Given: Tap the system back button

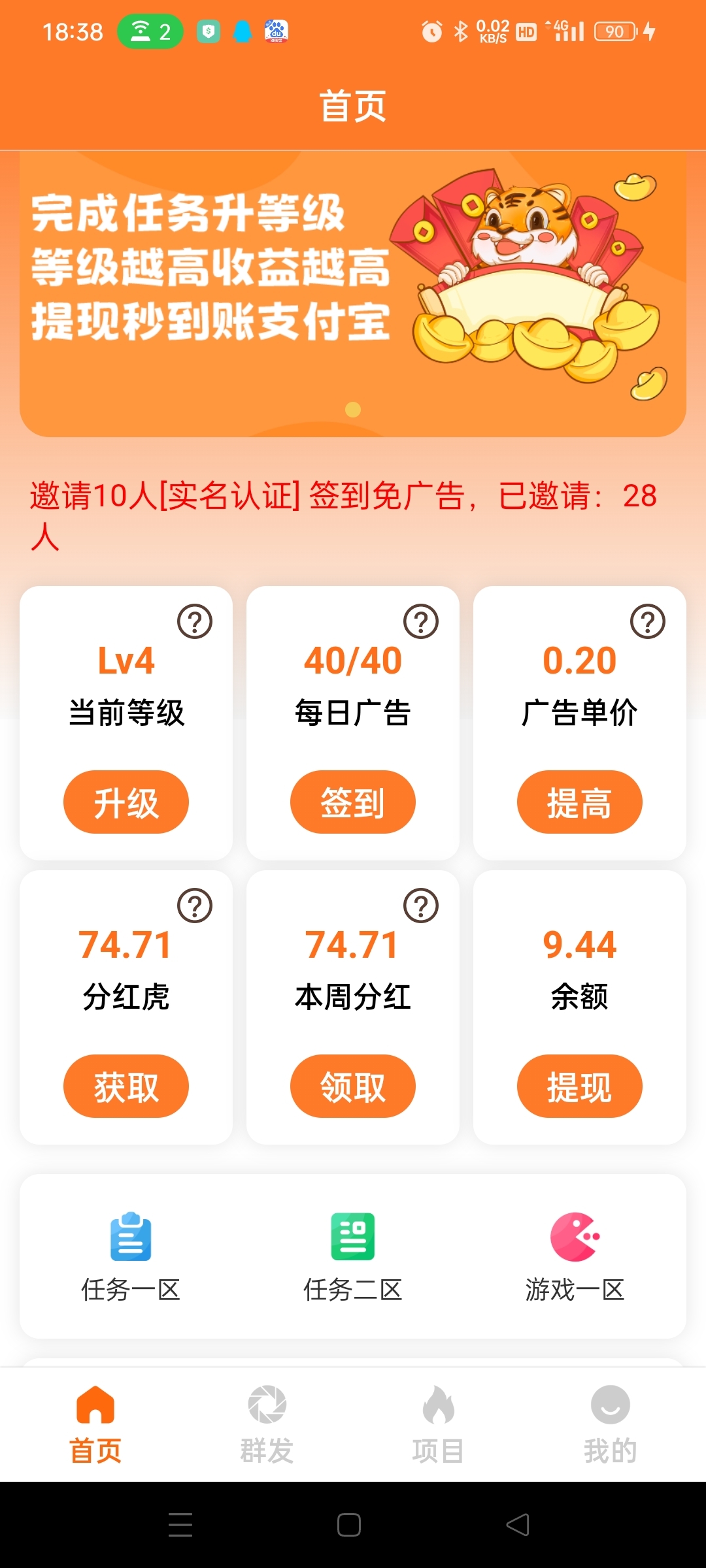Looking at the screenshot, I should (x=518, y=1525).
